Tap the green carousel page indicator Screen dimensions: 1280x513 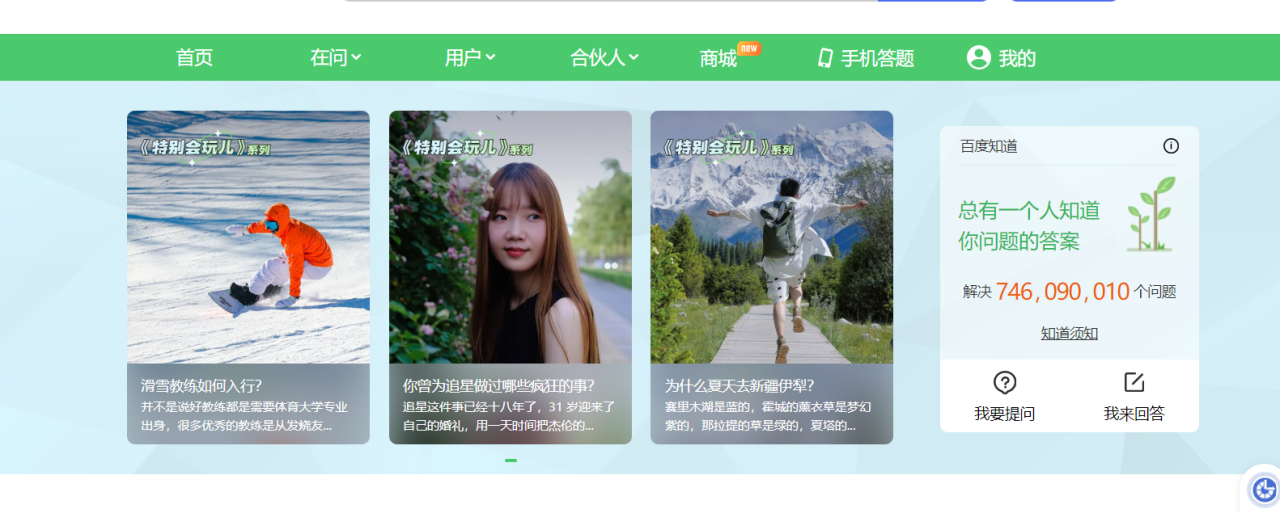(511, 460)
